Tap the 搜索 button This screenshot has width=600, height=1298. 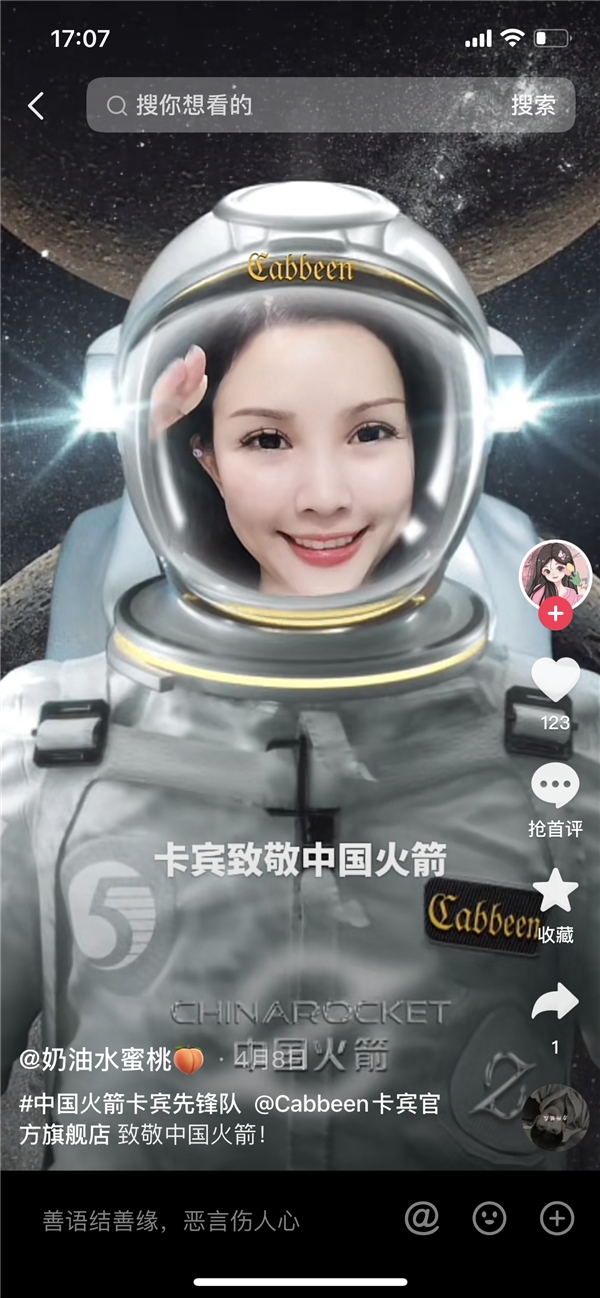533,105
